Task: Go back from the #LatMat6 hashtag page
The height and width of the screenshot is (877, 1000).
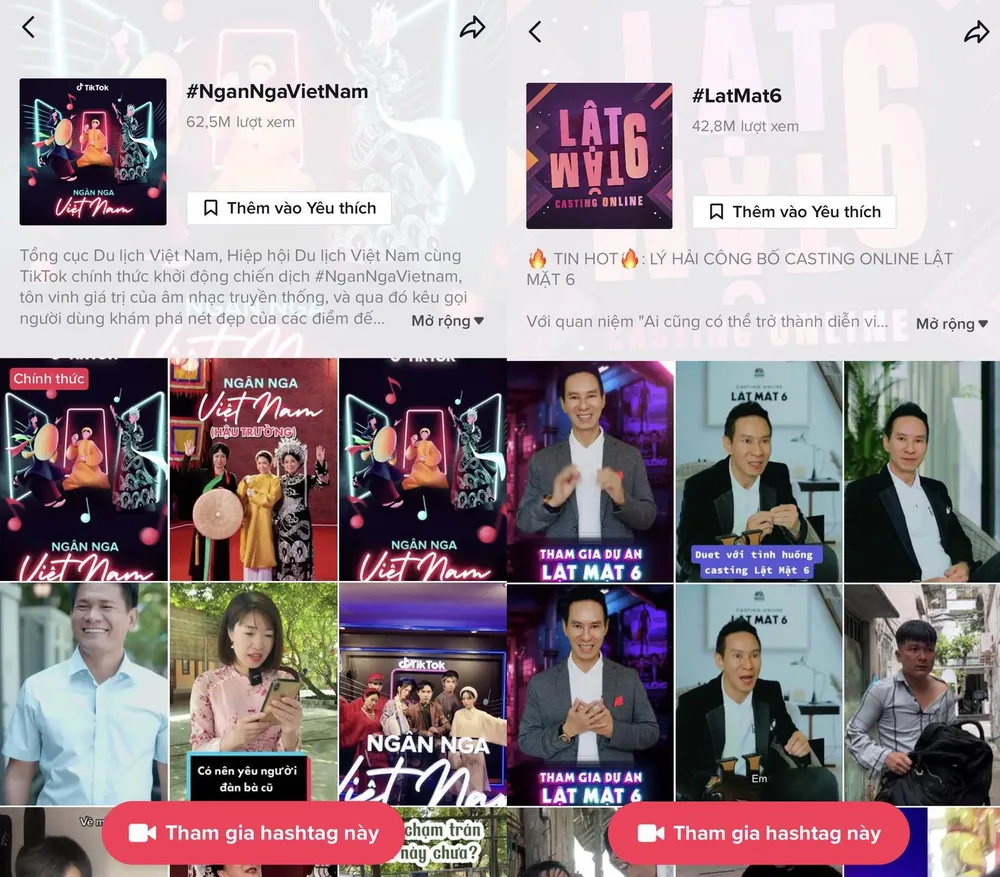Action: pos(535,32)
